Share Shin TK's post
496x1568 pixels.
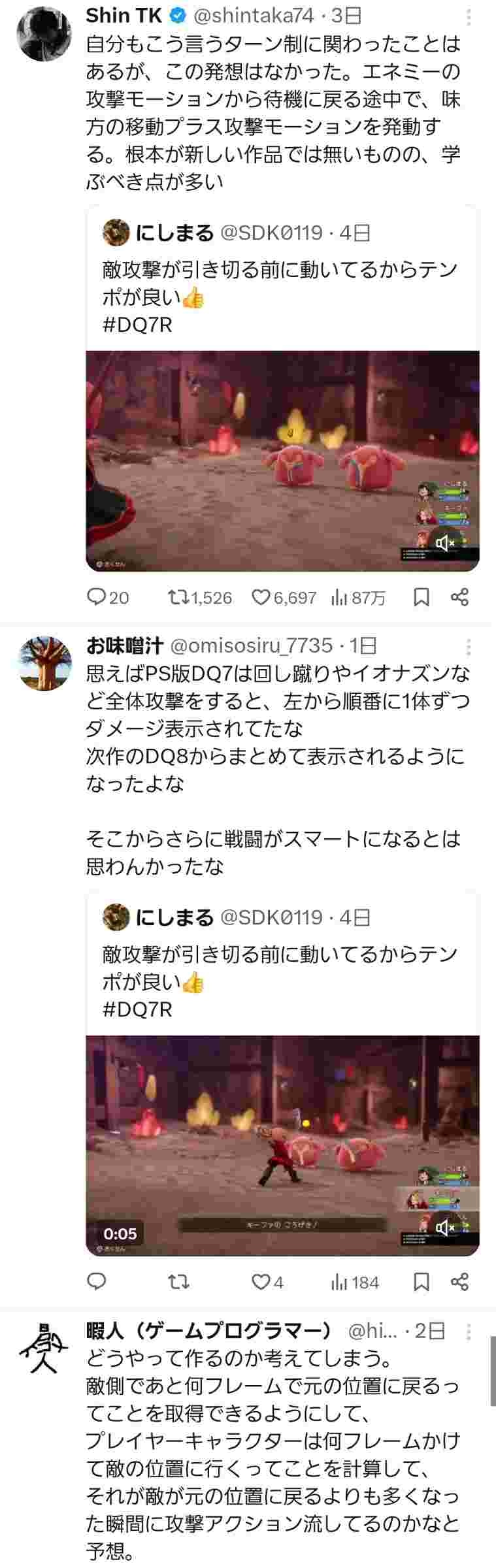click(460, 596)
